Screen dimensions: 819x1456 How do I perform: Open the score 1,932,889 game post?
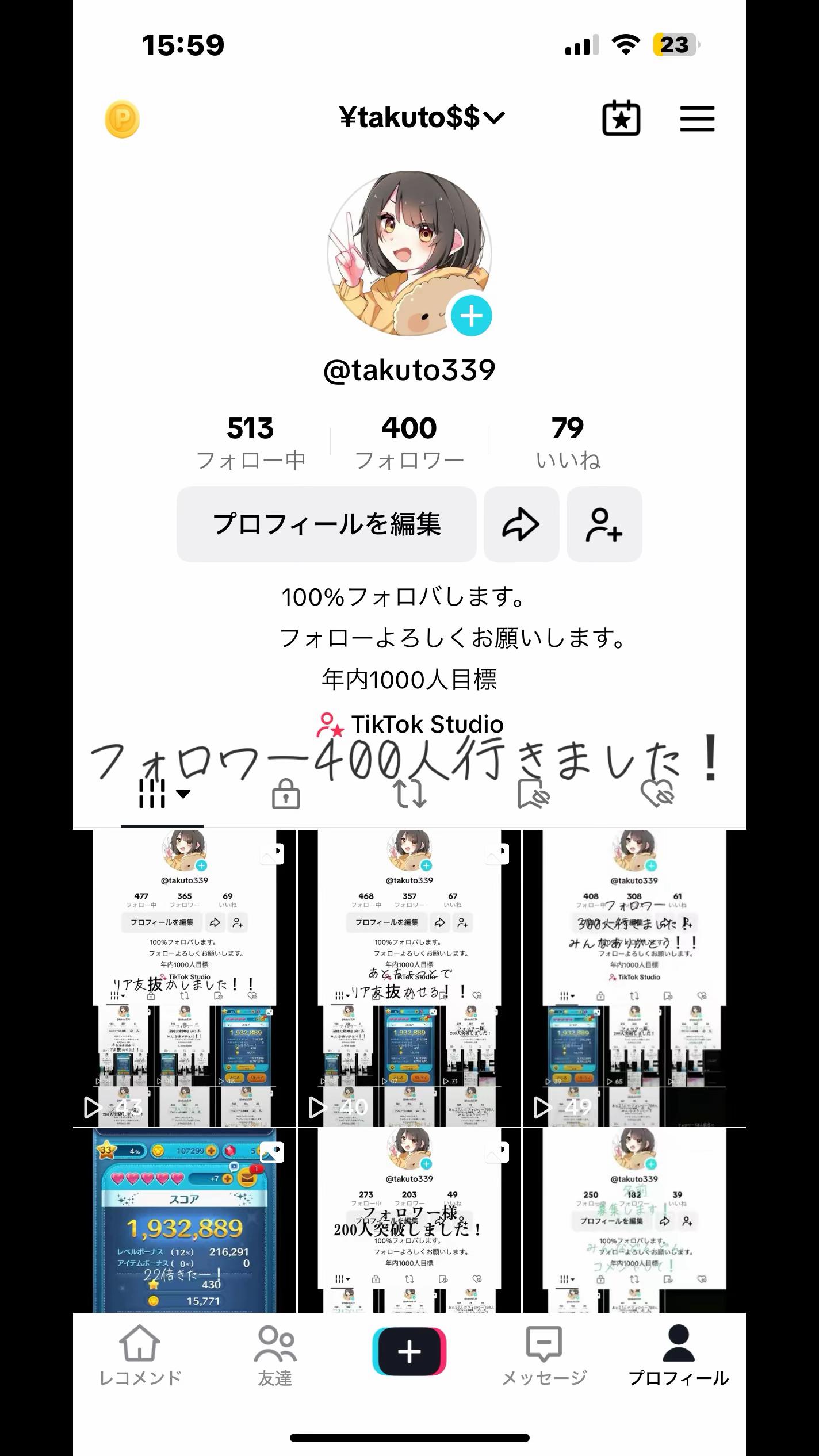(185, 1220)
